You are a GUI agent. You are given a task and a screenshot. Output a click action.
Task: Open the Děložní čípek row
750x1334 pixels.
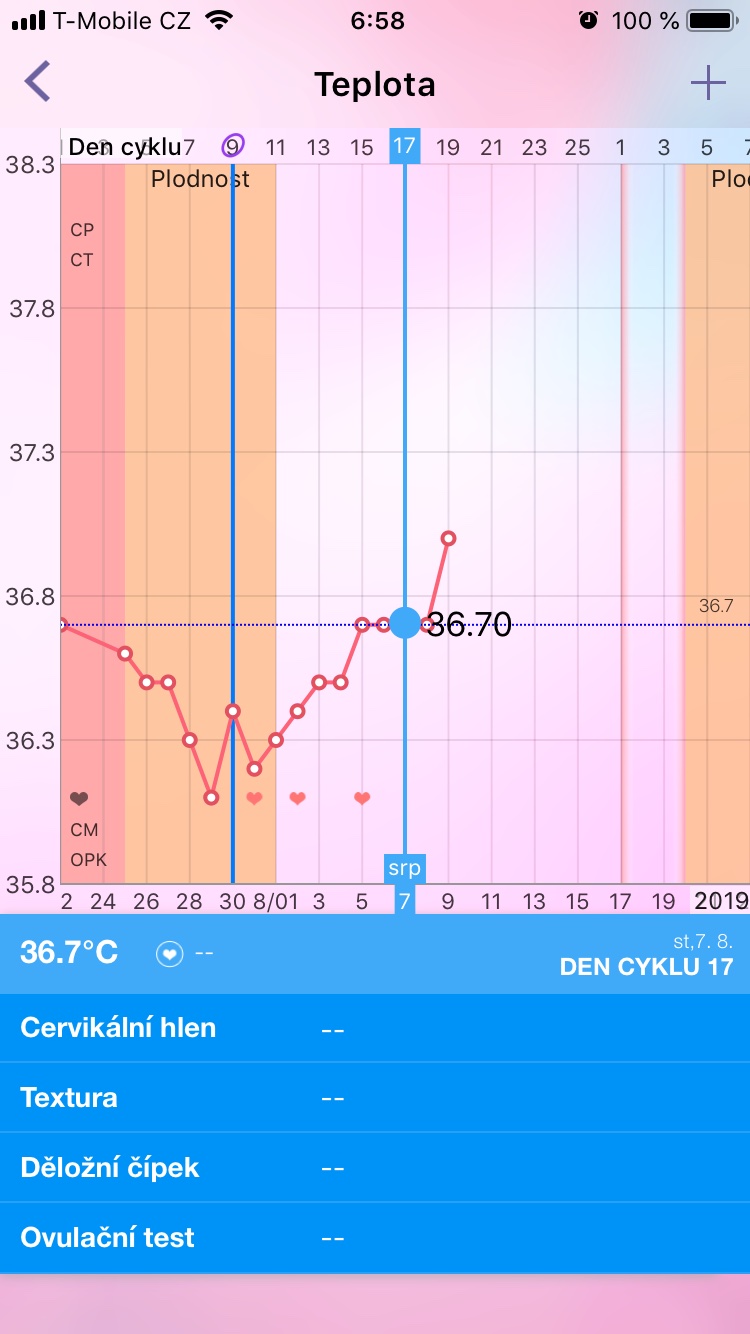pyautogui.click(x=374, y=1168)
